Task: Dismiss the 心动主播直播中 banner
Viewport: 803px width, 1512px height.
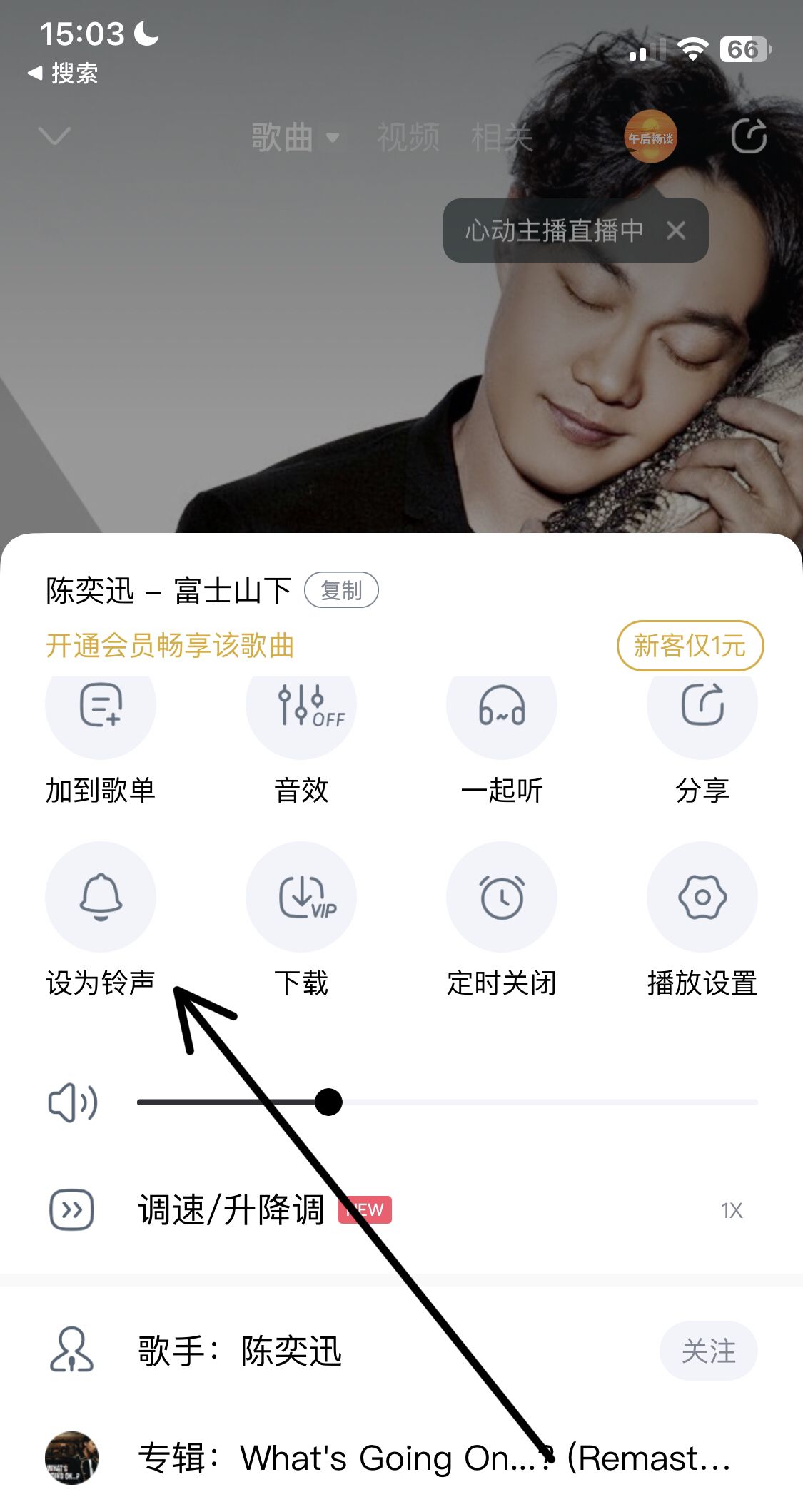Action: (x=675, y=230)
